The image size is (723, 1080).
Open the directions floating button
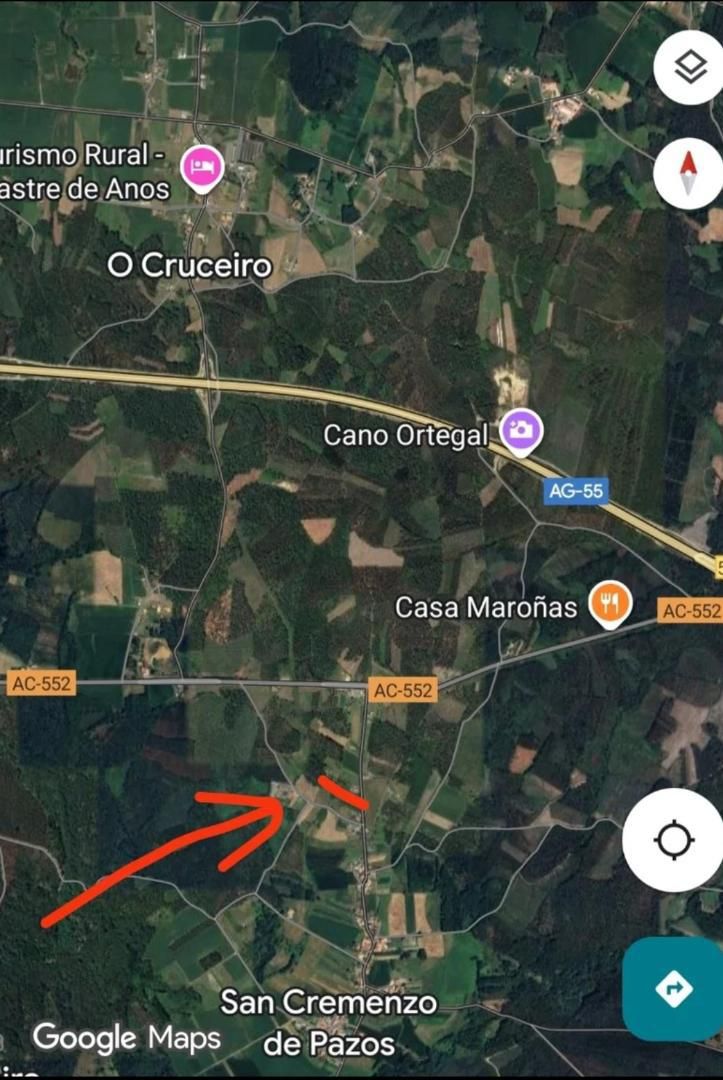click(x=673, y=988)
